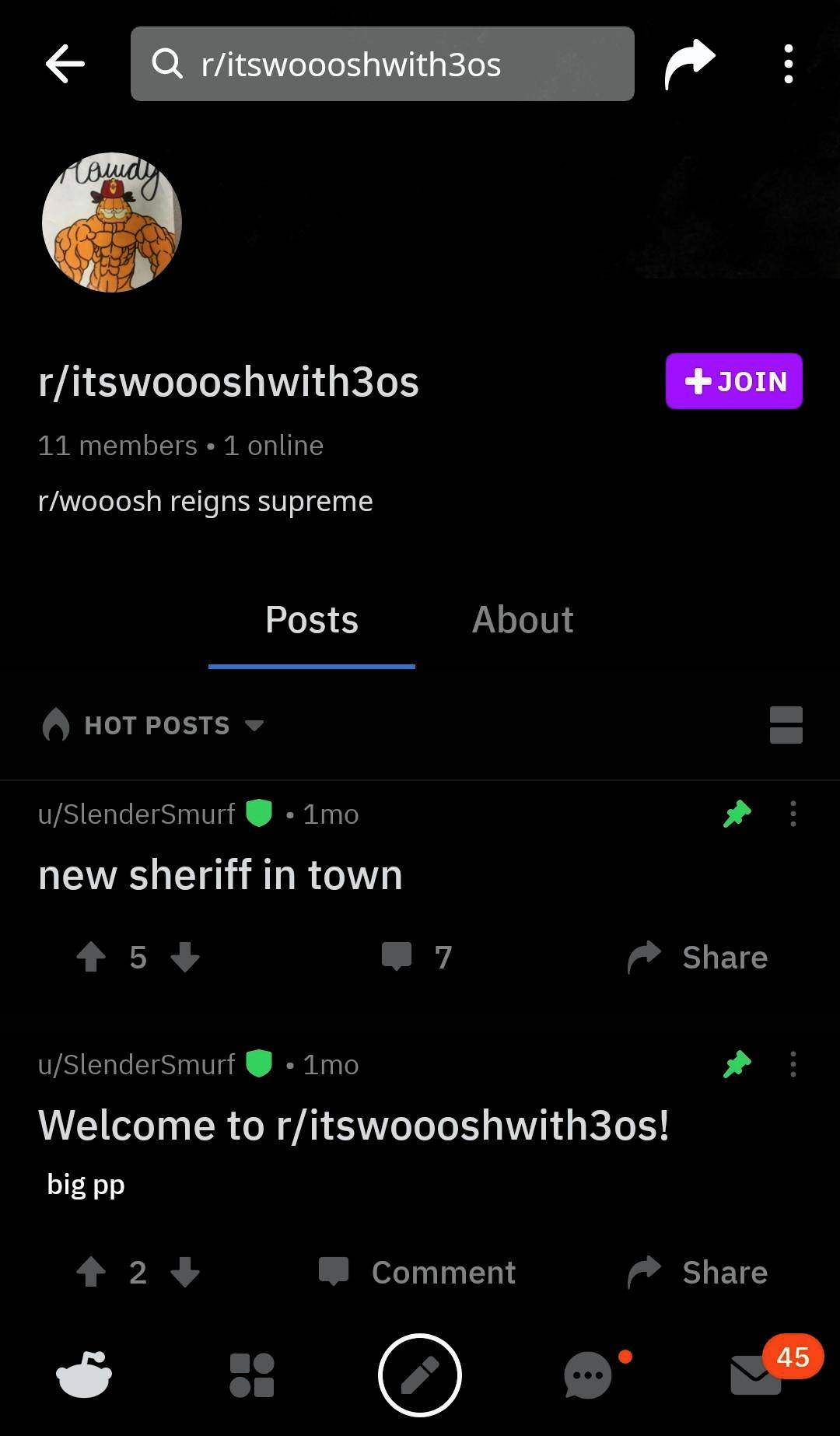Expand the Hot Posts sort dropdown
The width and height of the screenshot is (840, 1436).
pyautogui.click(x=156, y=726)
